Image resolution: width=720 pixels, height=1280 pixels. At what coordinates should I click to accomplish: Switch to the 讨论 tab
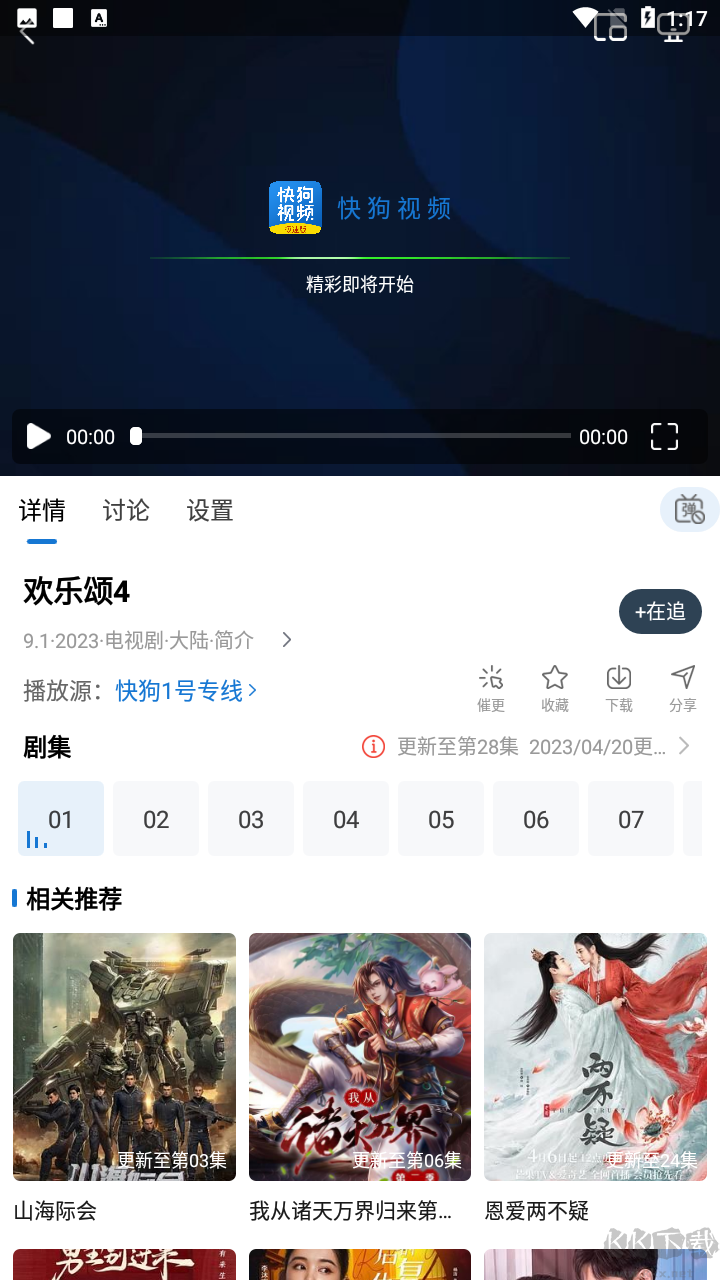coord(125,510)
